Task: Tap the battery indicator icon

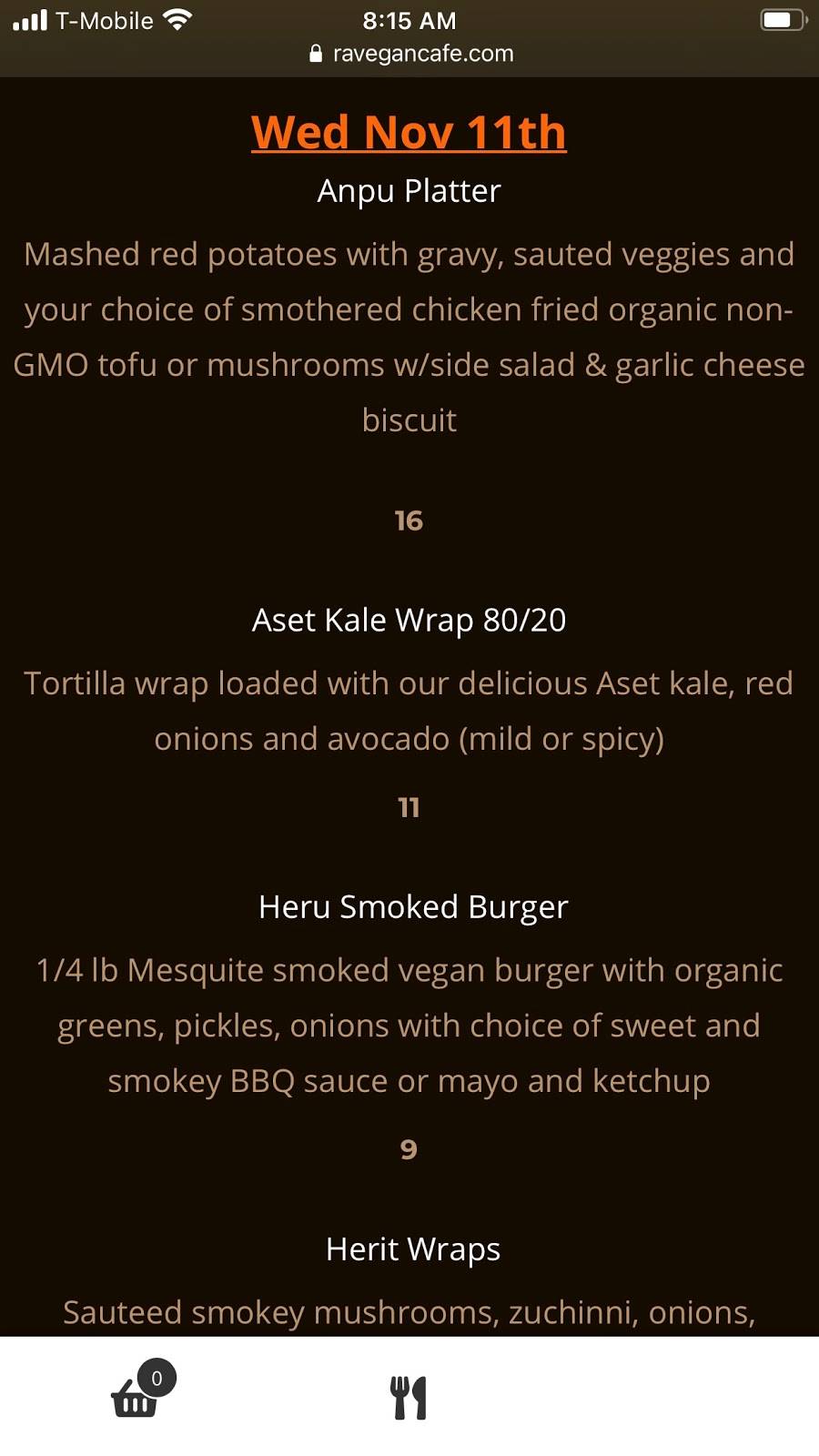Action: point(779,18)
